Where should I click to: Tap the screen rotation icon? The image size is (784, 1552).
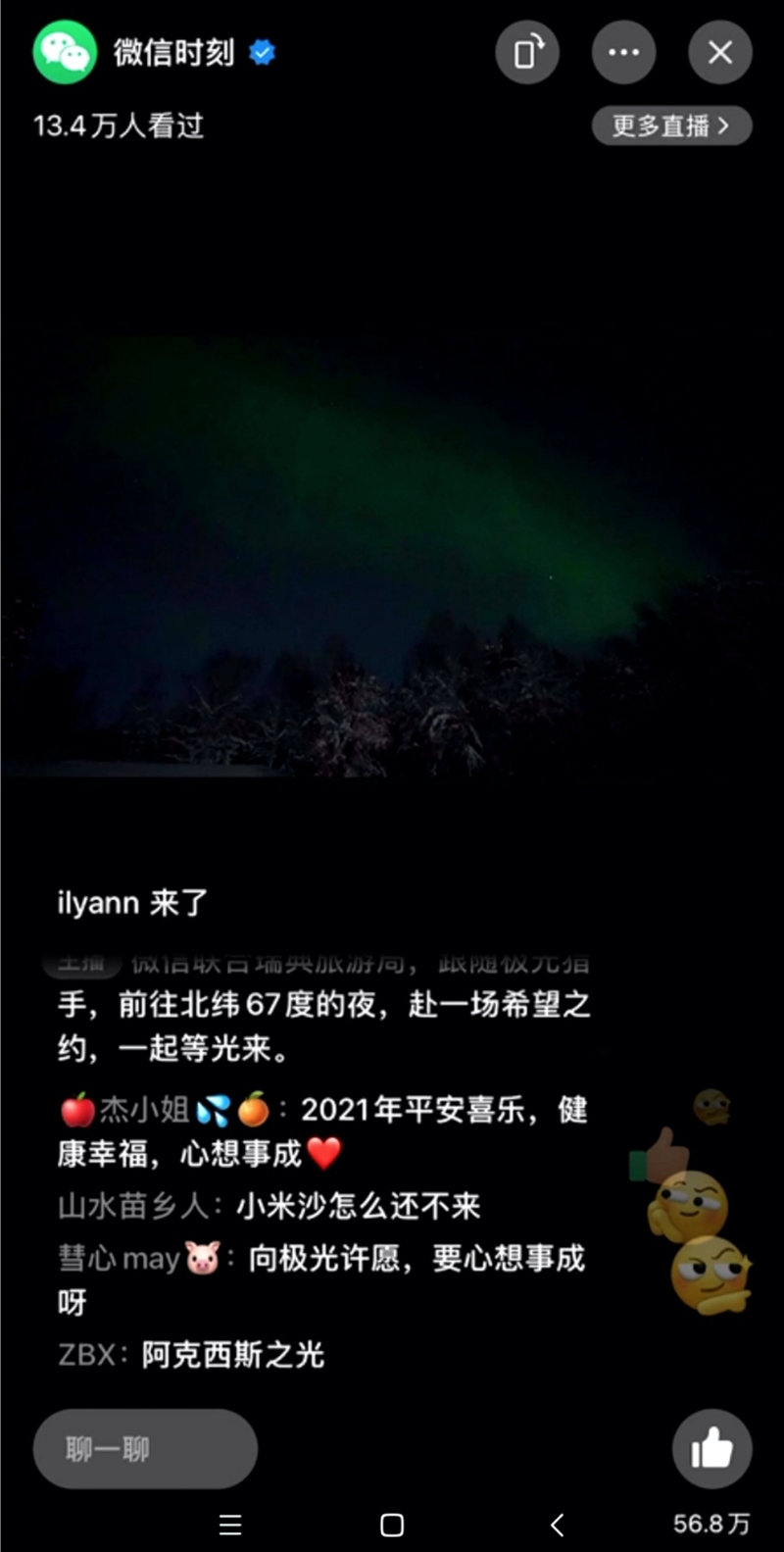coord(527,52)
